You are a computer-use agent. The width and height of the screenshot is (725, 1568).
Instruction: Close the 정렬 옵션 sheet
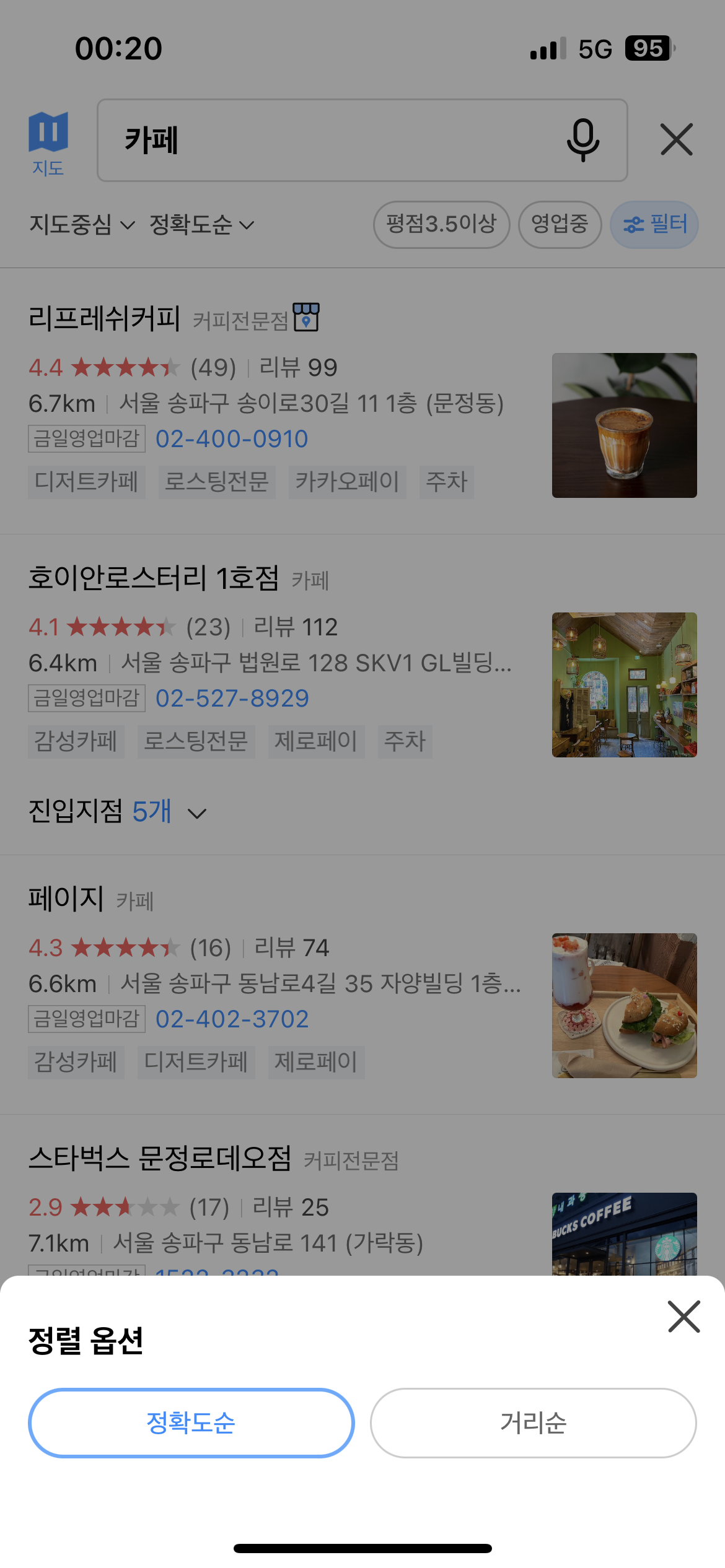tap(683, 1317)
